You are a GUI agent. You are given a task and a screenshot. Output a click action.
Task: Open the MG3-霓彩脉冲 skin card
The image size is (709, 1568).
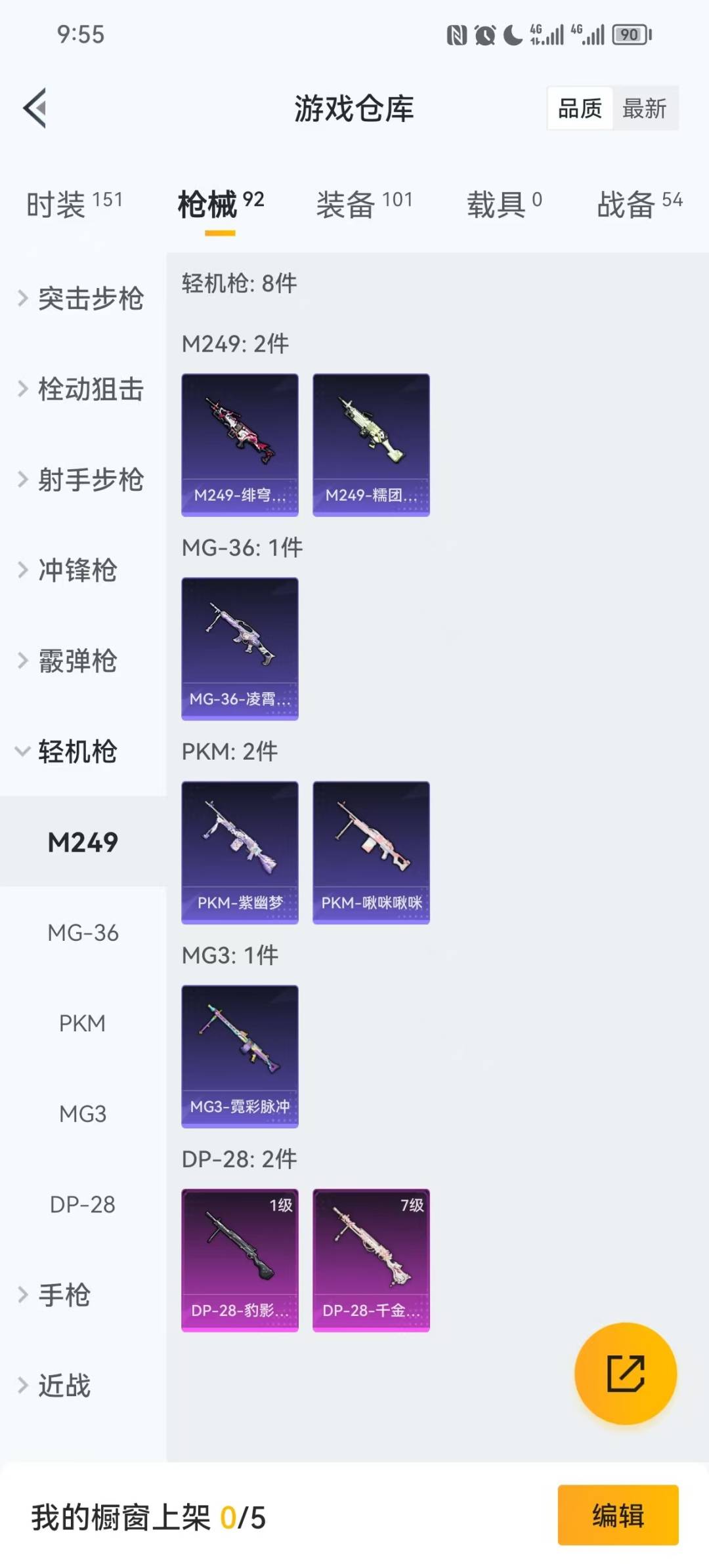240,1056
